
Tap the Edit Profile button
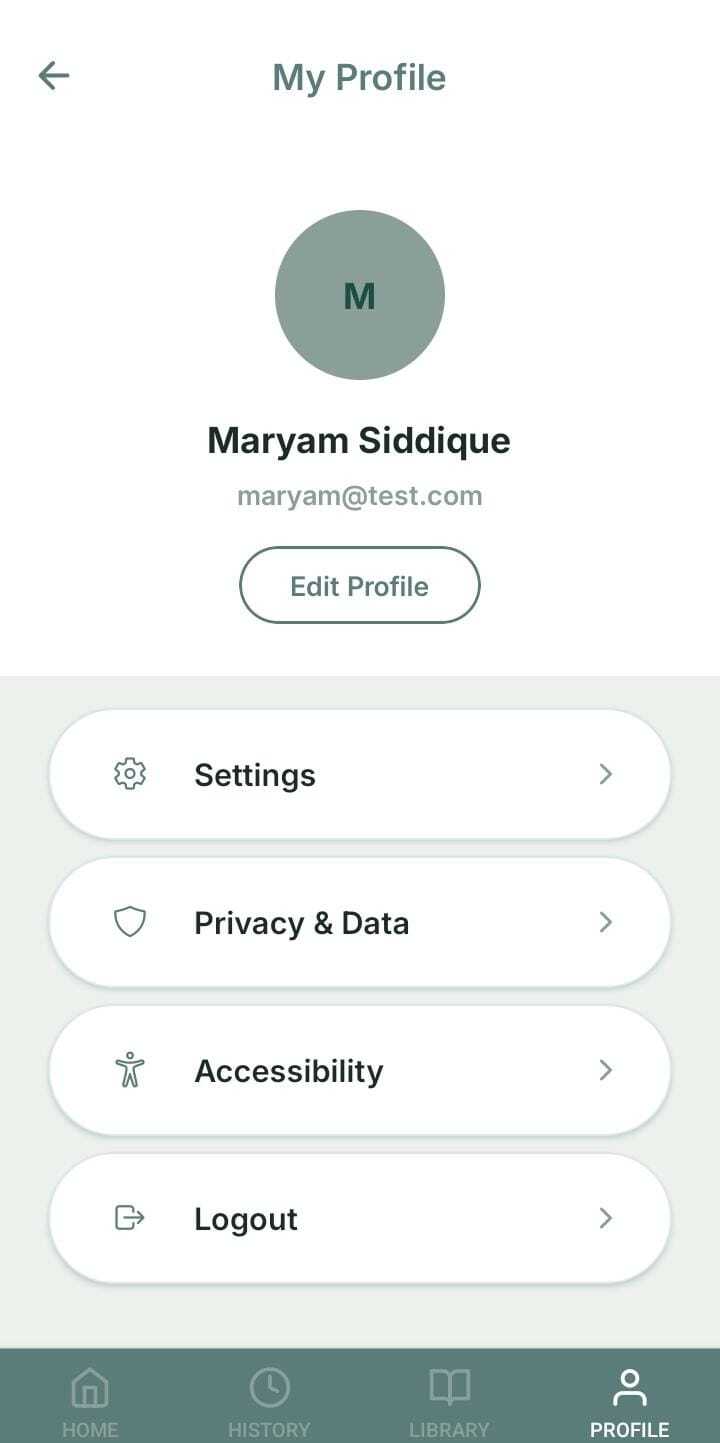359,586
